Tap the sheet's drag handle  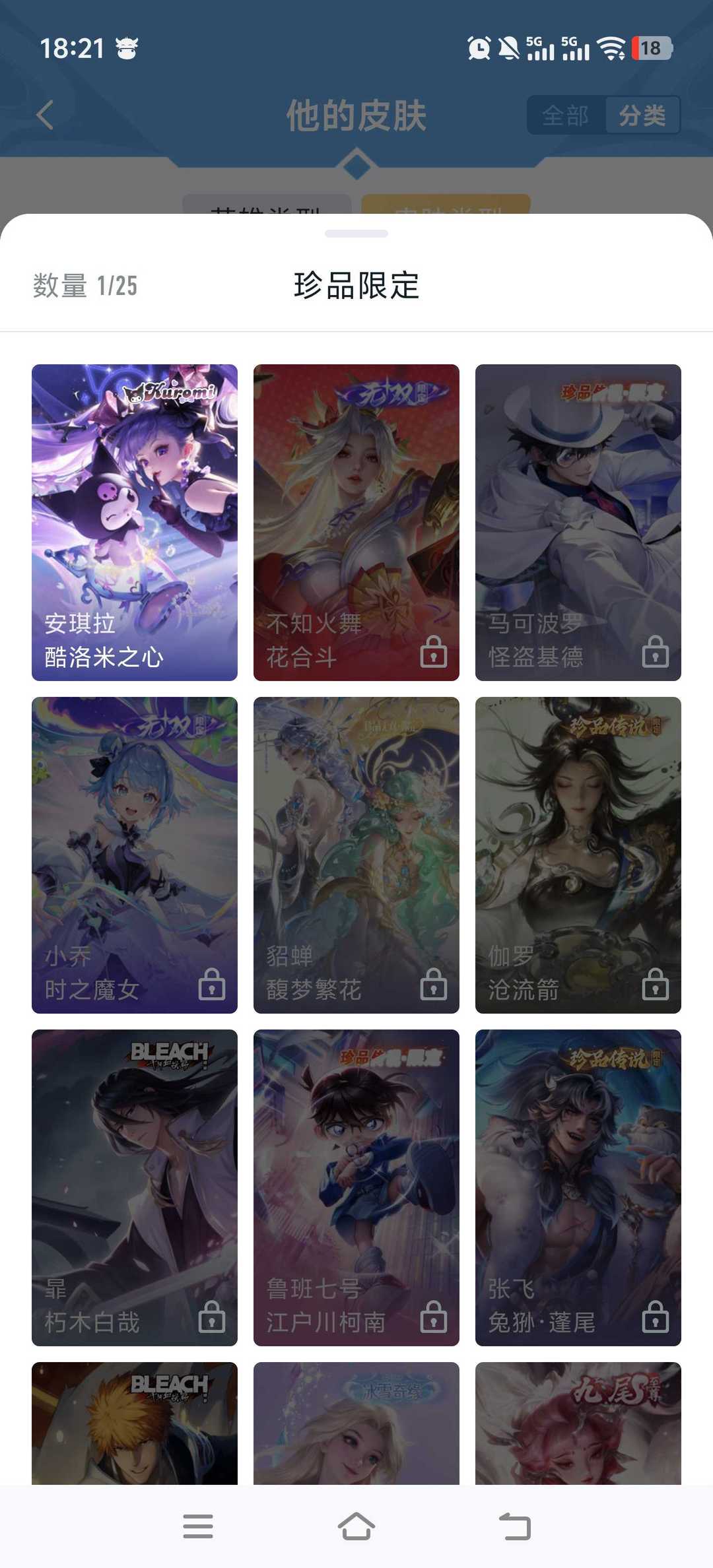click(x=356, y=234)
